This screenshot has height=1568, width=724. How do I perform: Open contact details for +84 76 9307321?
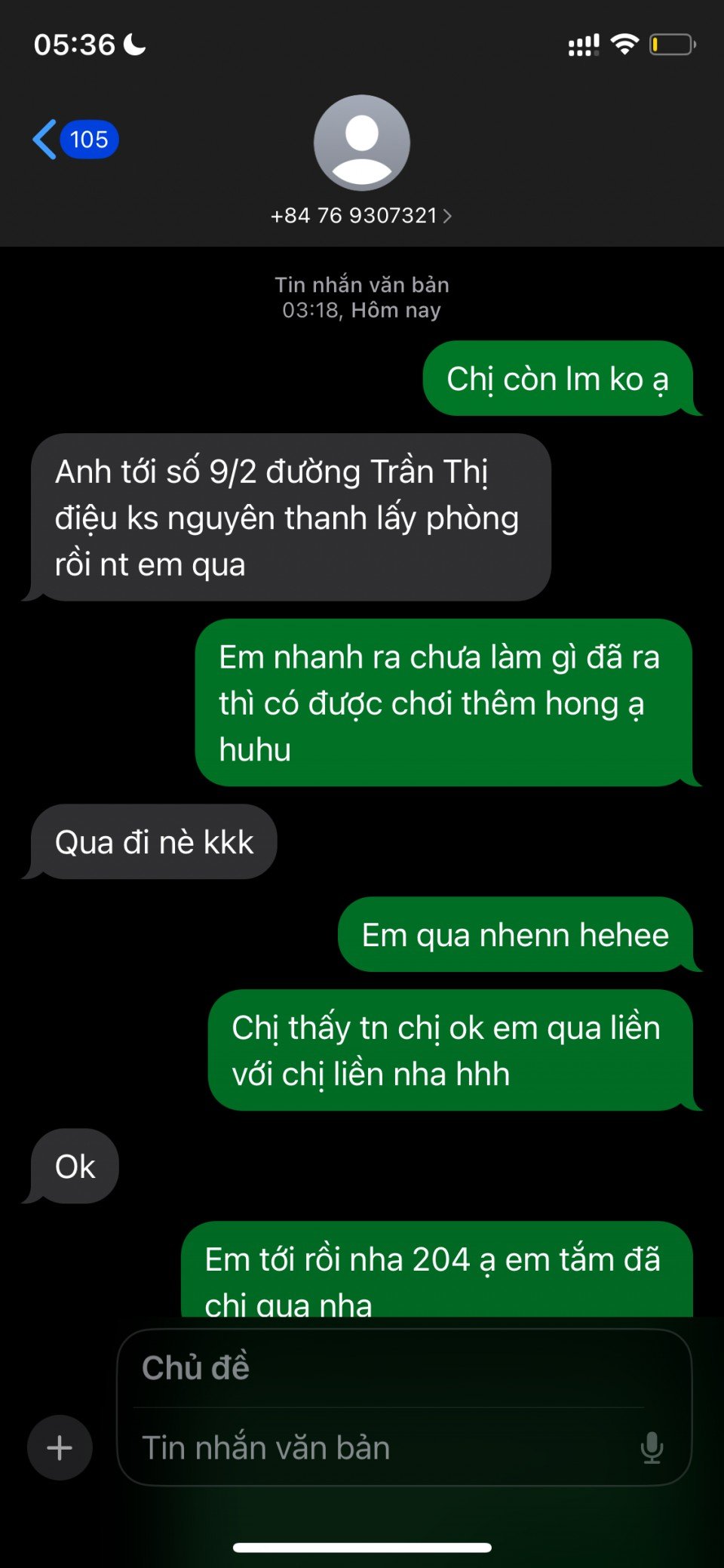pos(361,216)
